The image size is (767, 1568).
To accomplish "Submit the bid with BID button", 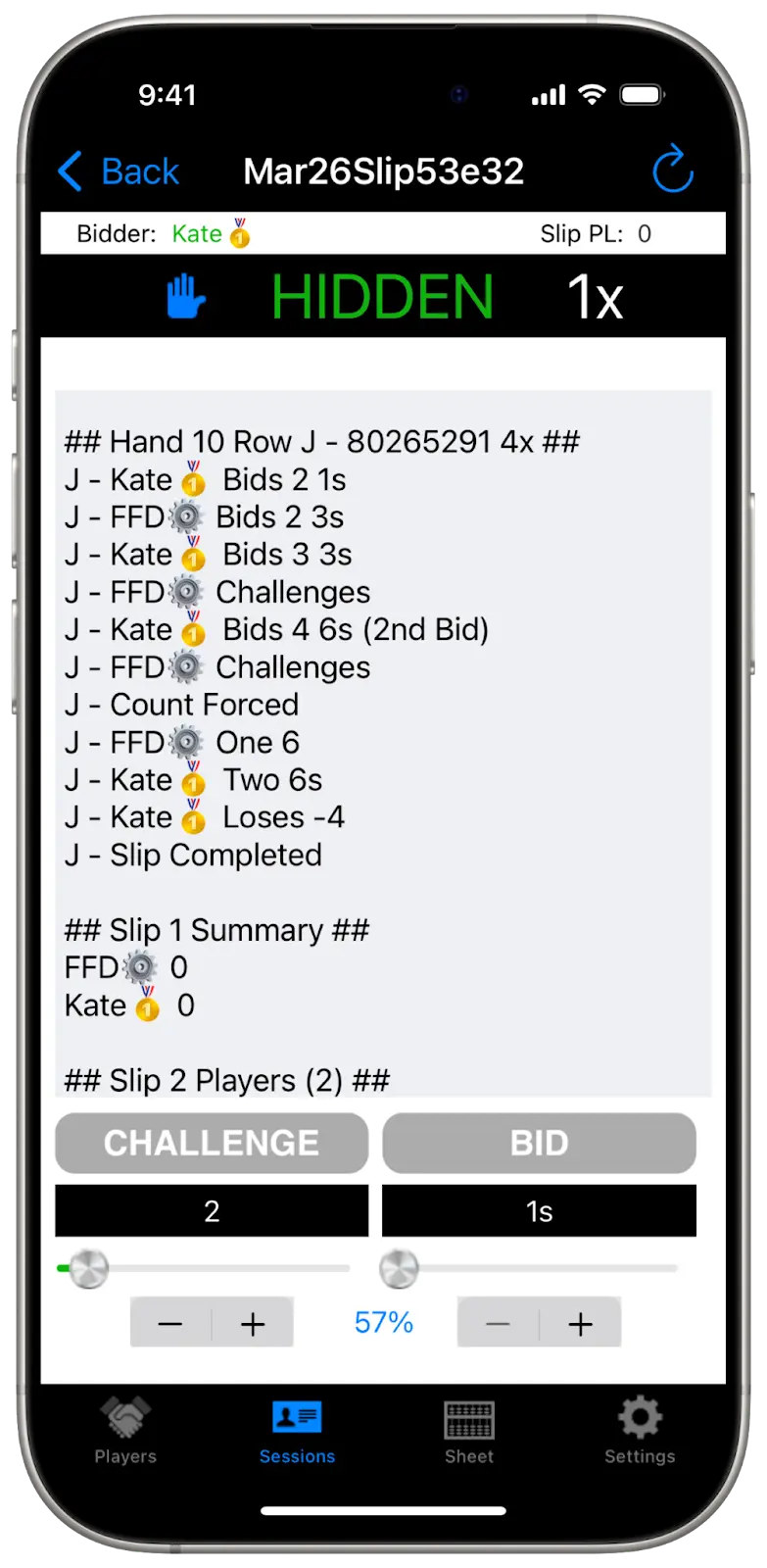I will (x=539, y=1143).
